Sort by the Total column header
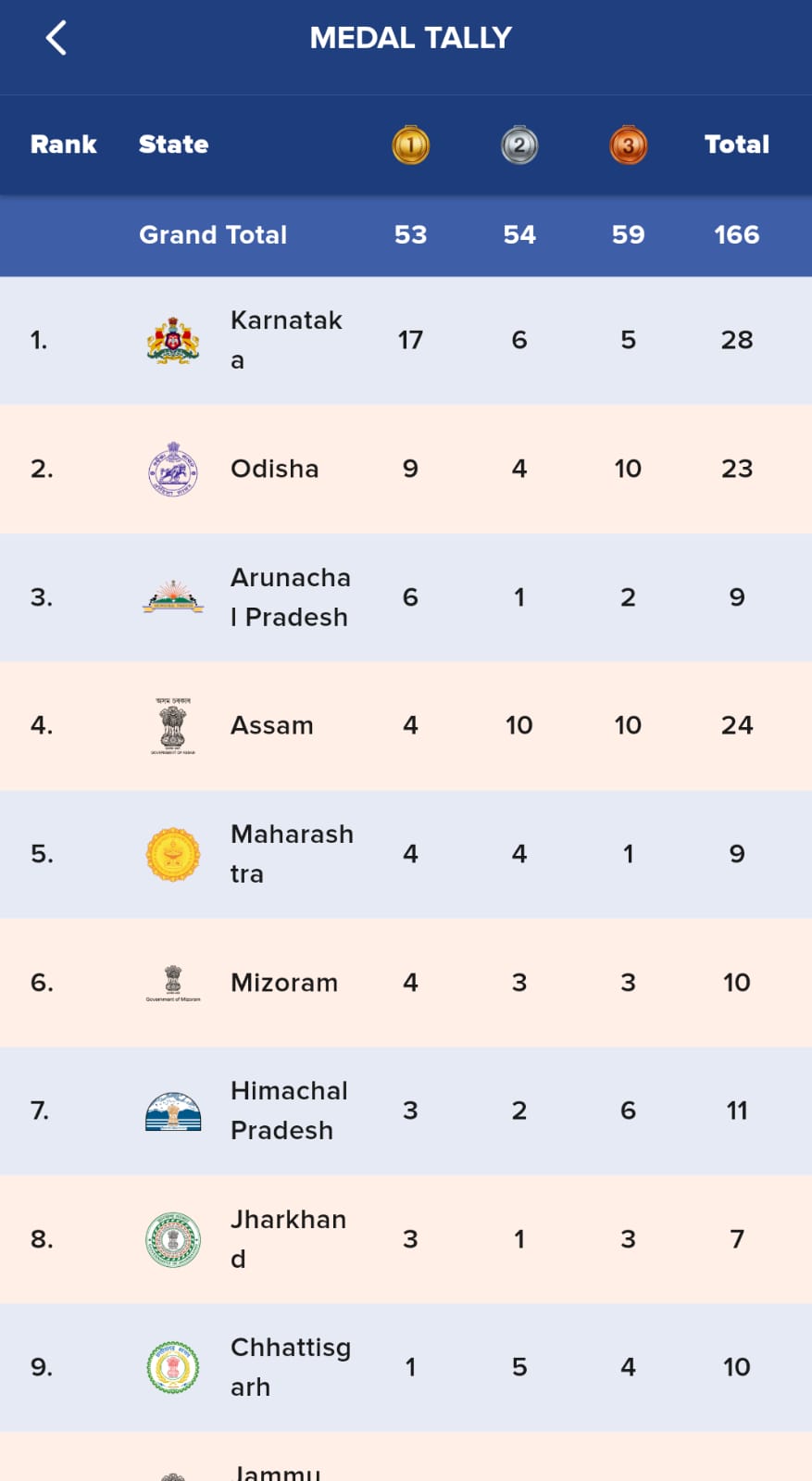The width and height of the screenshot is (812, 1481). click(736, 144)
